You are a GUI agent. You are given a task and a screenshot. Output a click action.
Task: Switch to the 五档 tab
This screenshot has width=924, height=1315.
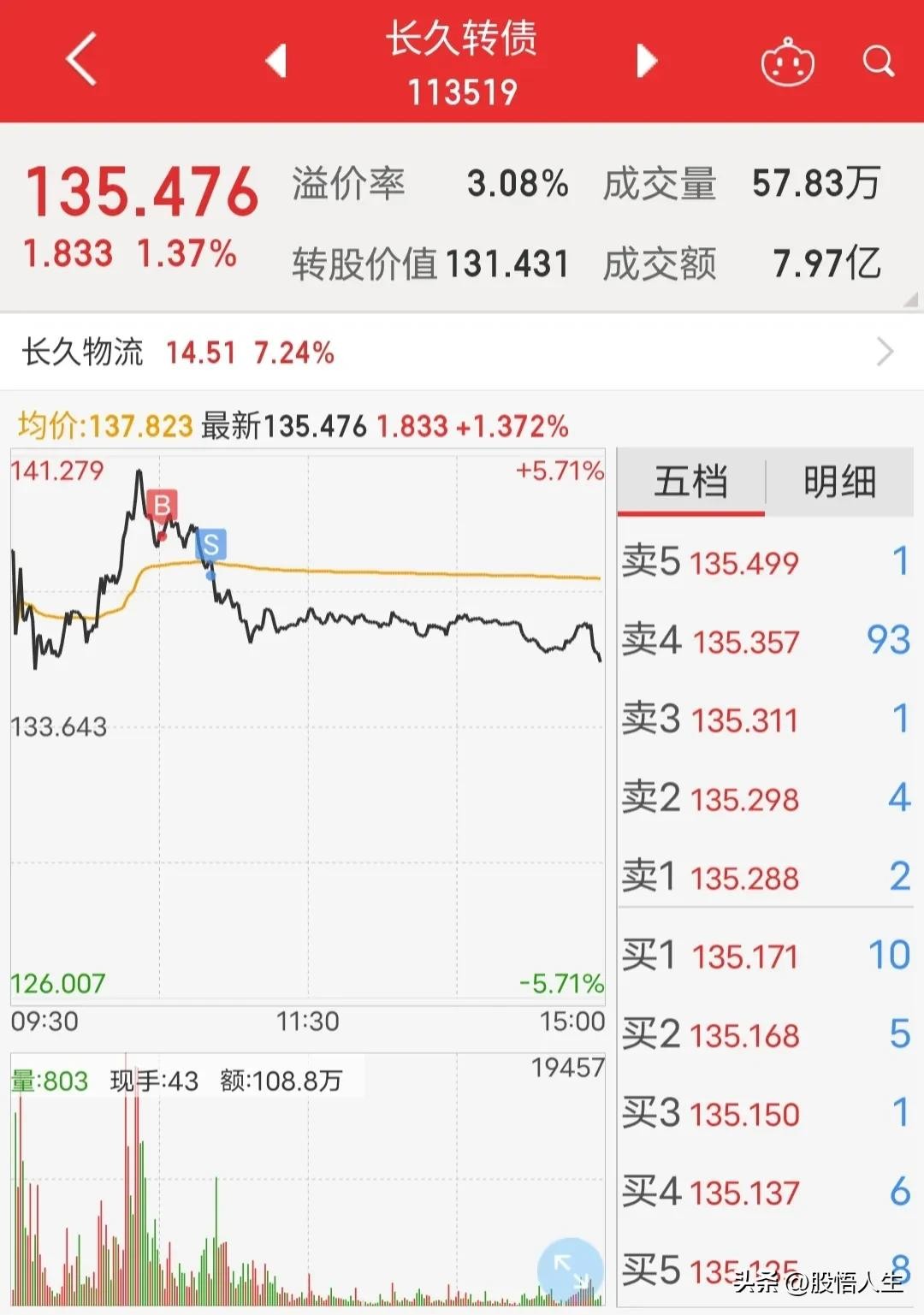tap(690, 482)
